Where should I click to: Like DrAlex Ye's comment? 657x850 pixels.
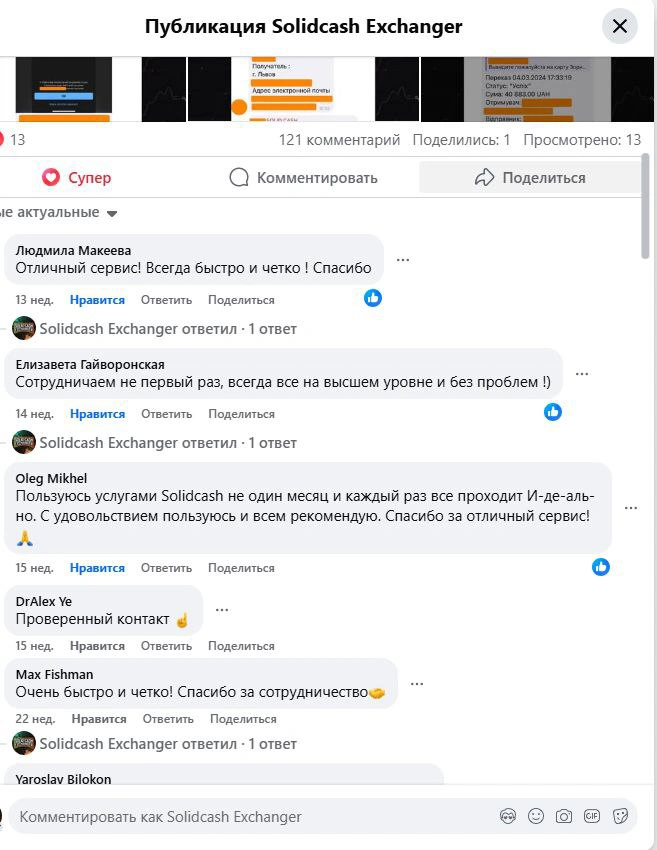pyautogui.click(x=97, y=646)
